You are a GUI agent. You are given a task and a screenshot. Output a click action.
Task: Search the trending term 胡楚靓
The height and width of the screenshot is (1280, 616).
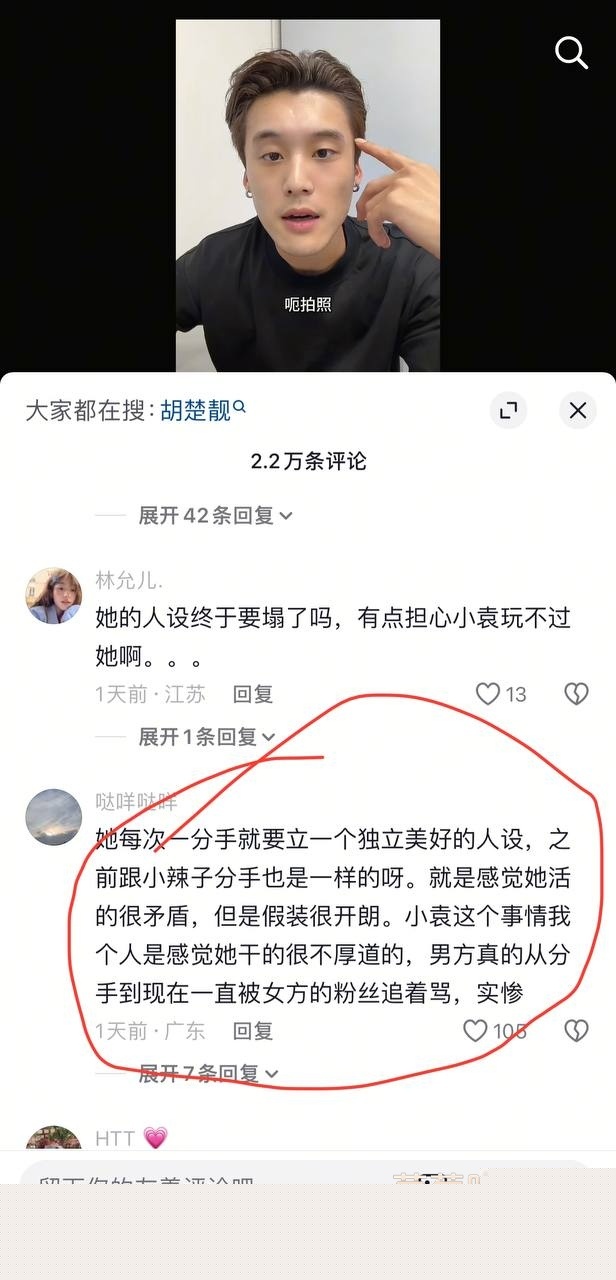point(196,410)
